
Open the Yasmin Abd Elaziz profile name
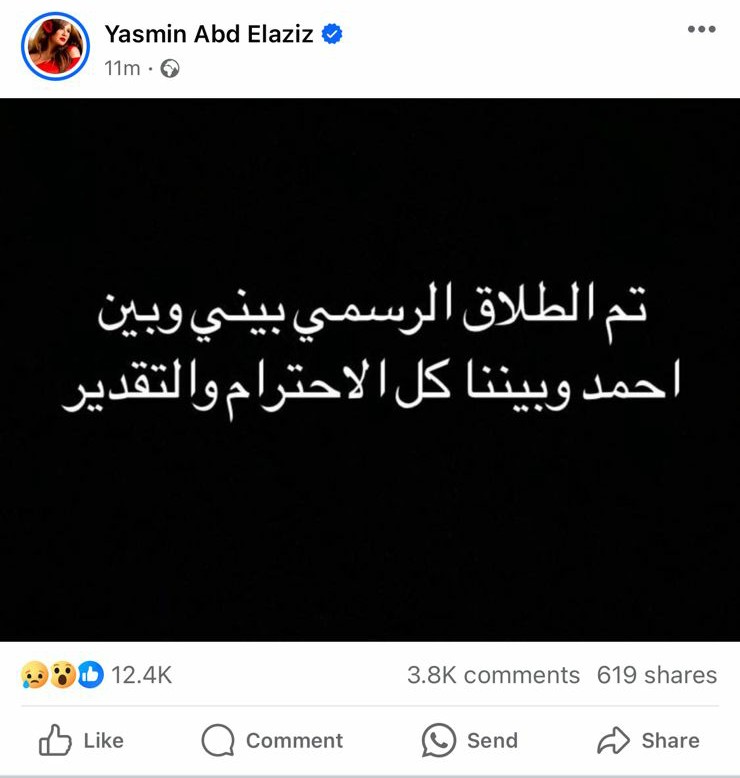(208, 34)
